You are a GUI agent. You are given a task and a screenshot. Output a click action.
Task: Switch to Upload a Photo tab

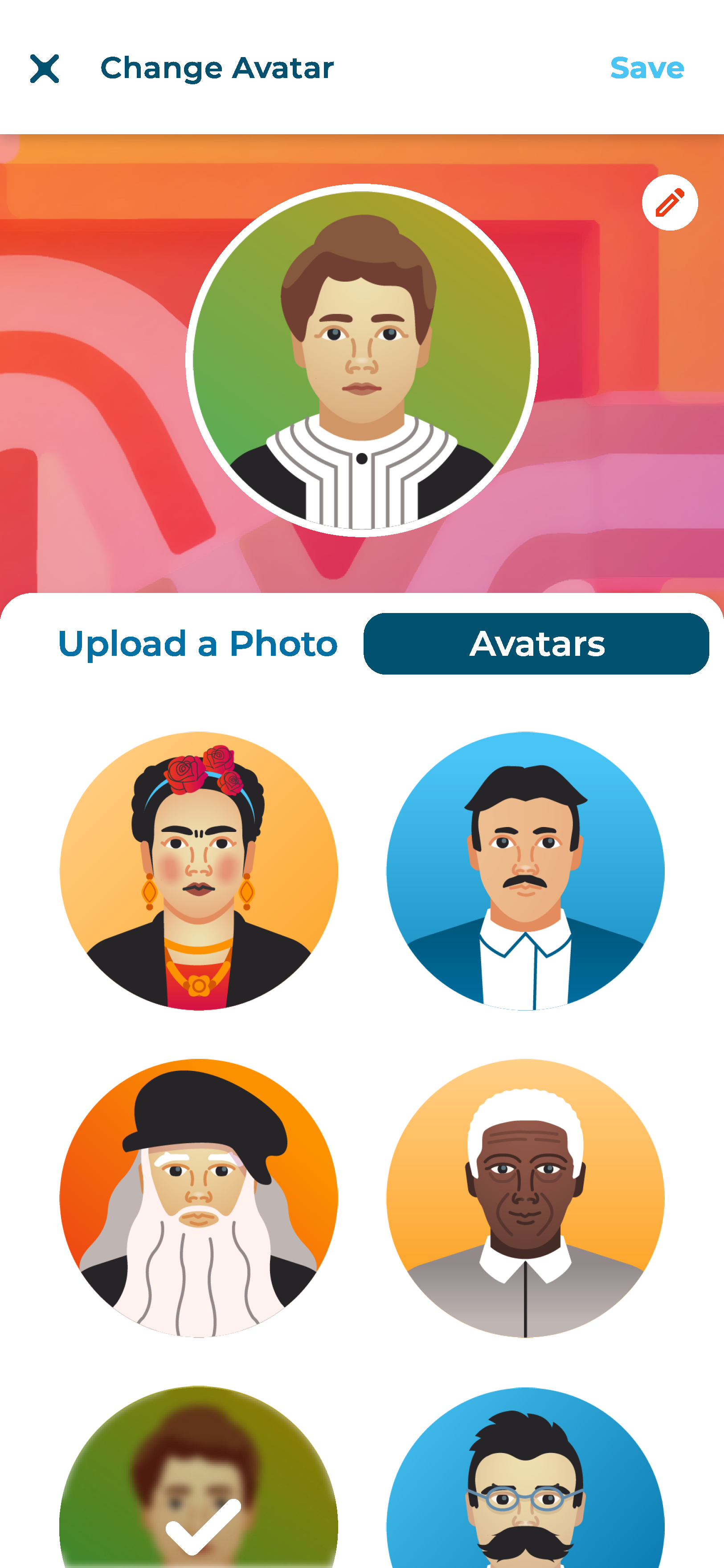198,644
